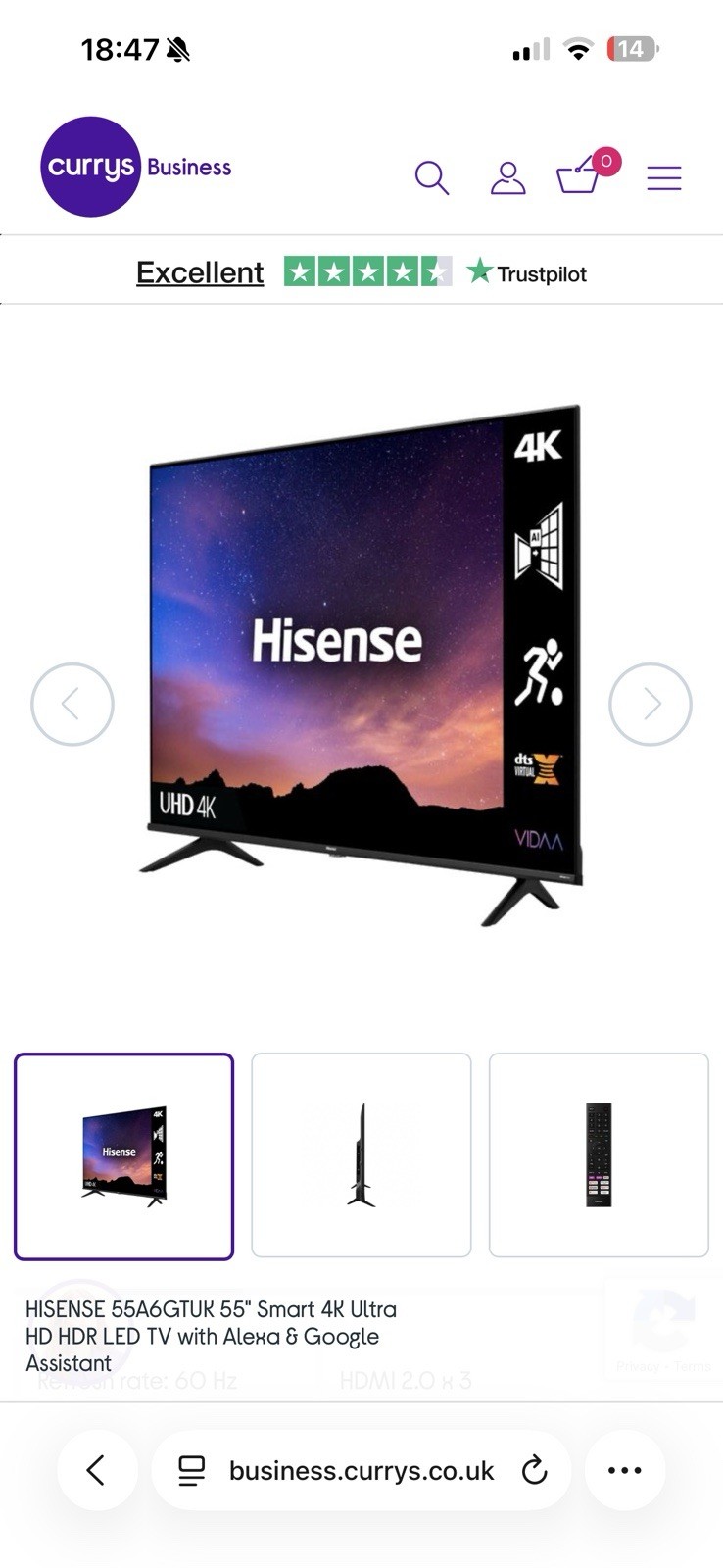
Task: Select the remote control thumbnail
Action: coord(598,1155)
